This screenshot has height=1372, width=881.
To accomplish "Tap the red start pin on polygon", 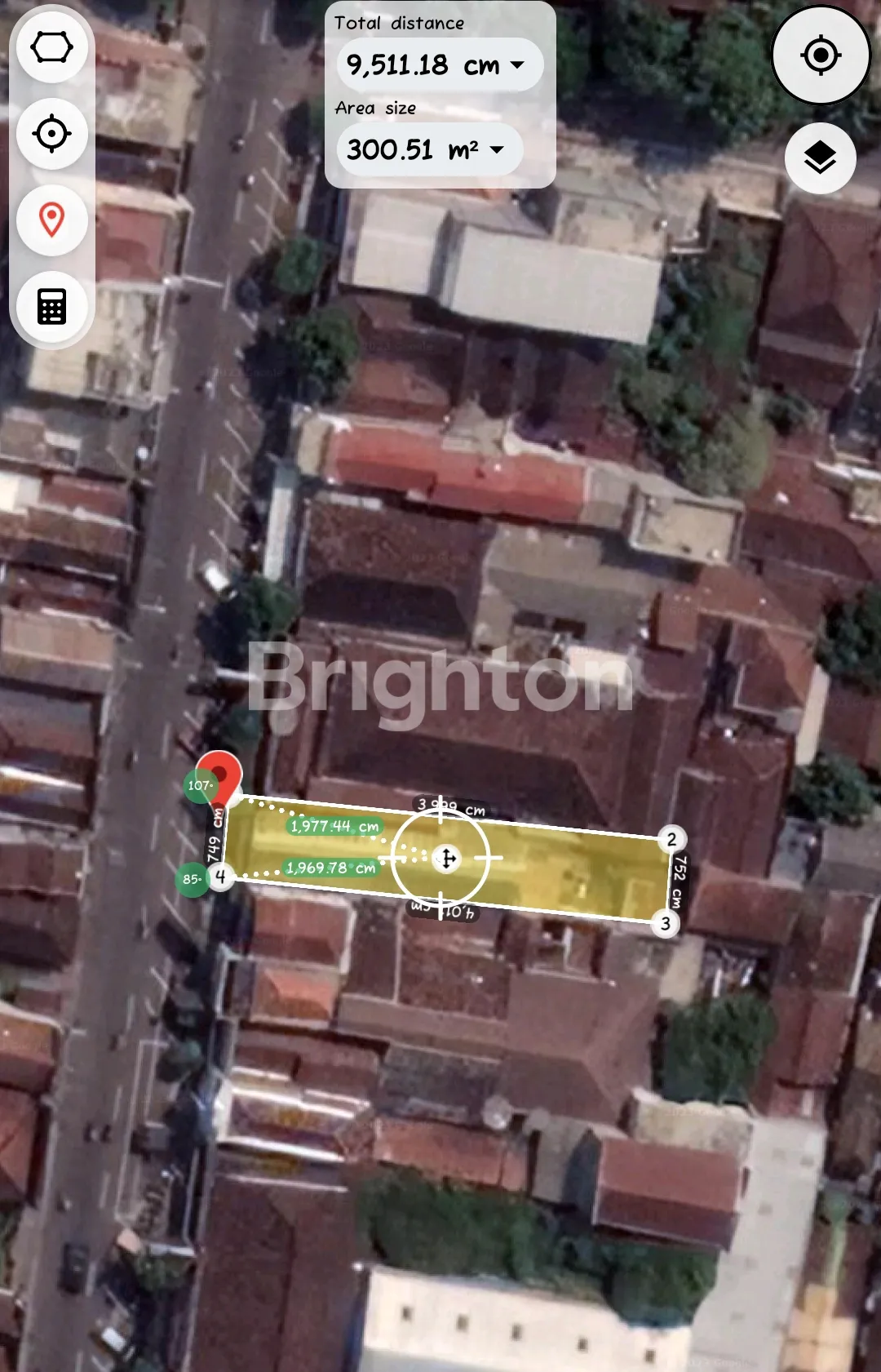I will (x=219, y=775).
